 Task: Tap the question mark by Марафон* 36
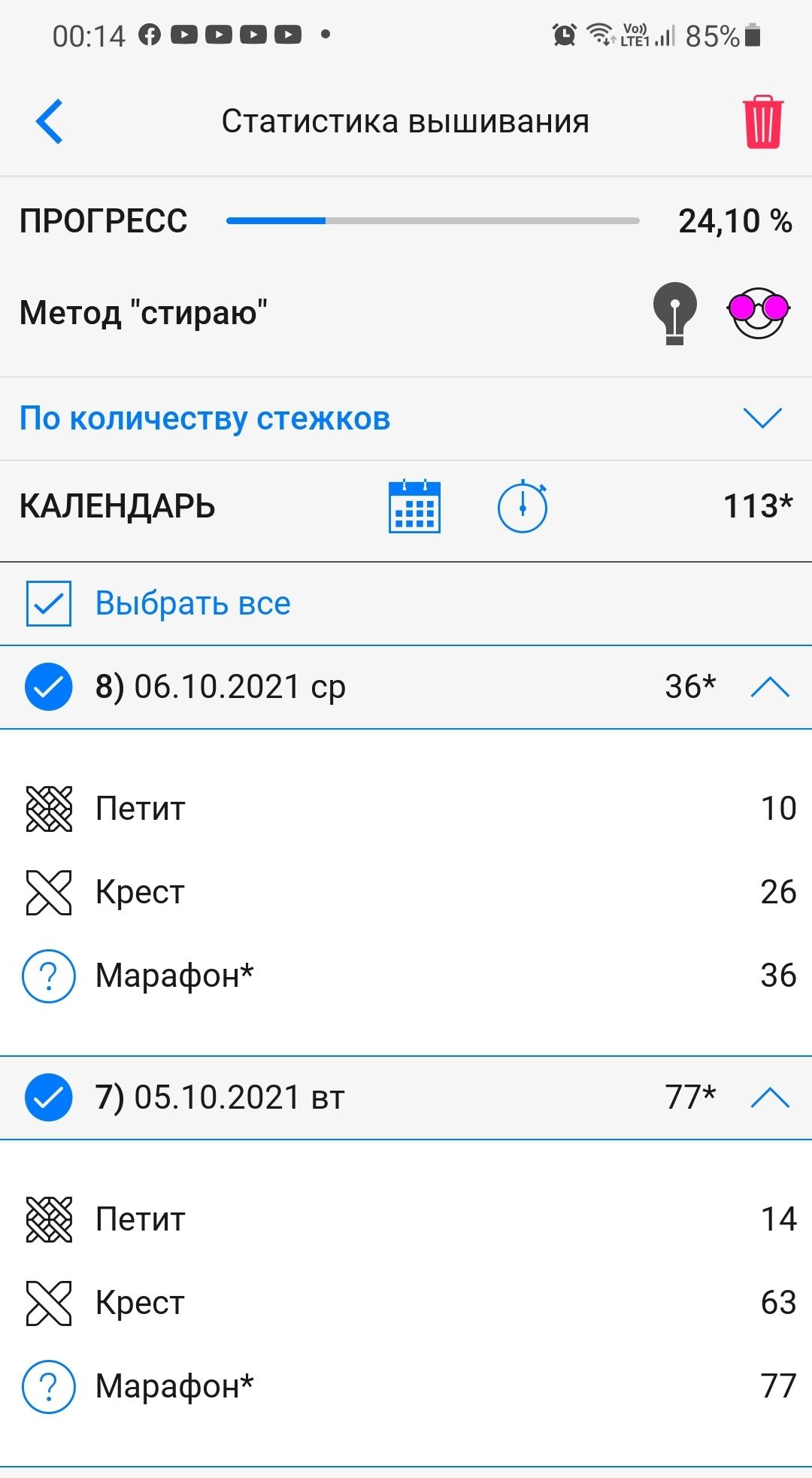tap(49, 976)
